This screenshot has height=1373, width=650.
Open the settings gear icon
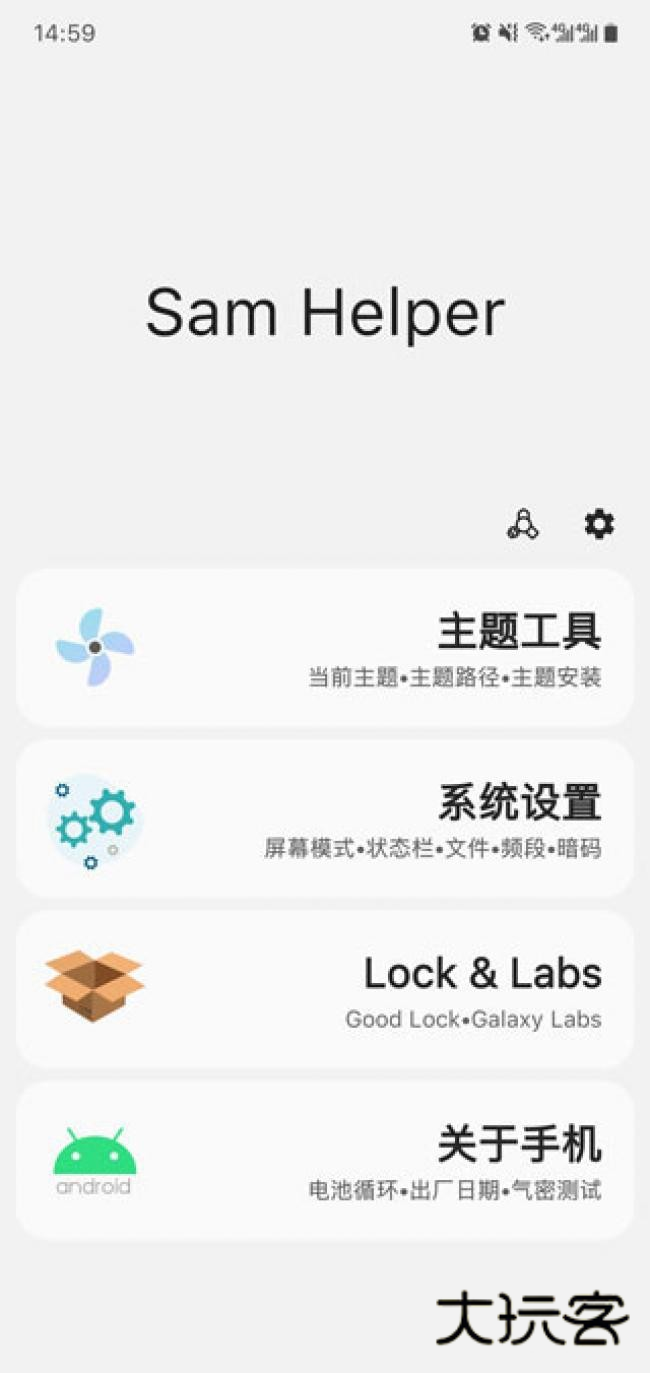(599, 523)
